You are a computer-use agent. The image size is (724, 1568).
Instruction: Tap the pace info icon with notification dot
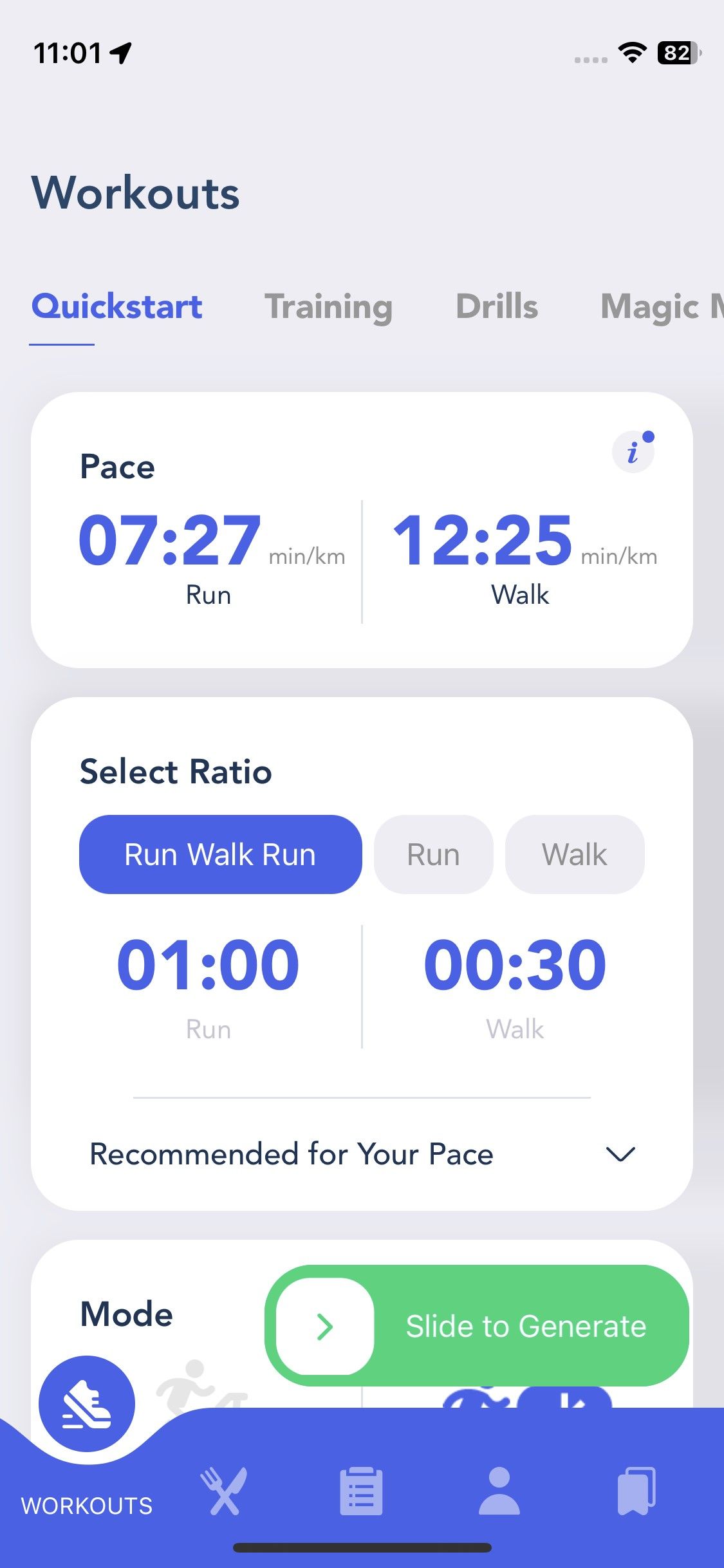click(x=634, y=451)
